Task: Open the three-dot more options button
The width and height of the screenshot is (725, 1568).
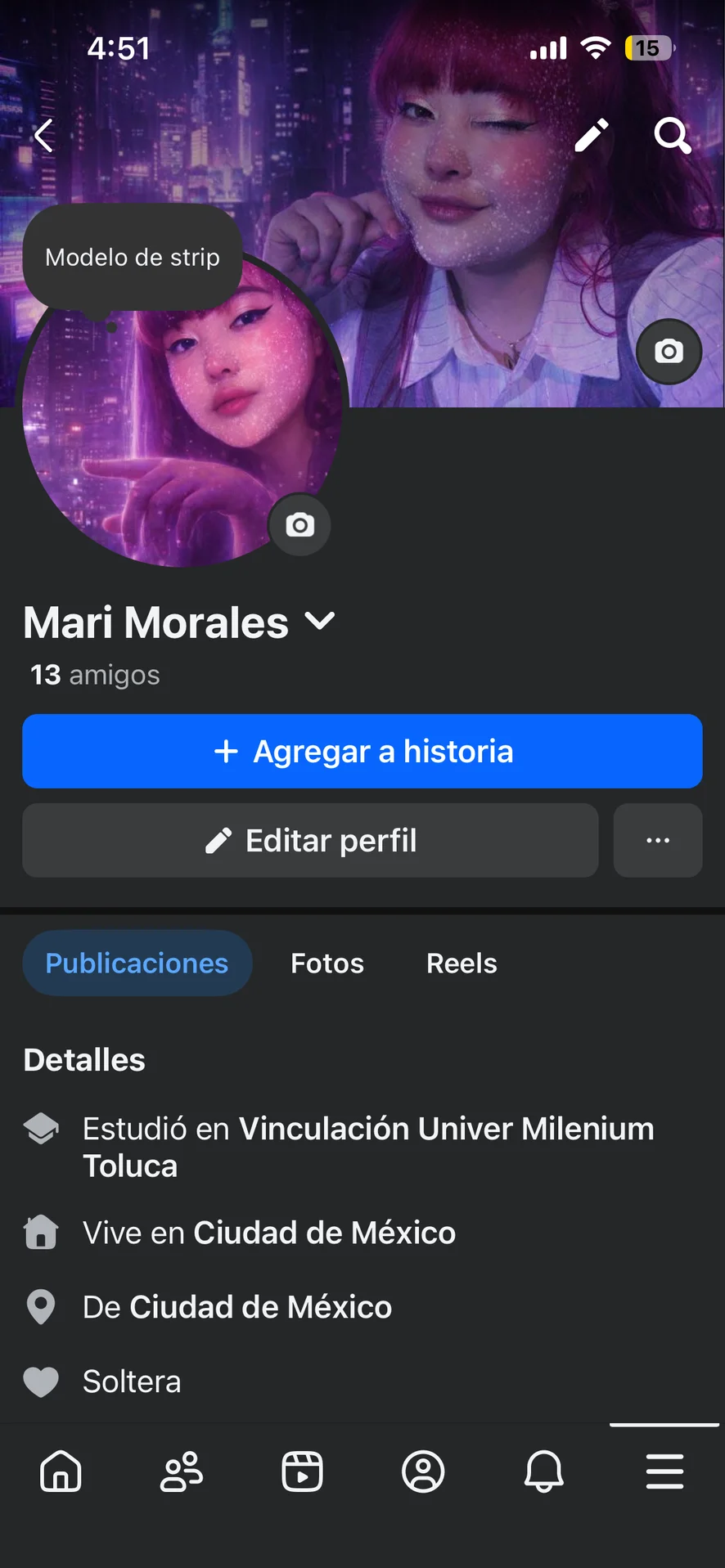Action: tap(658, 841)
